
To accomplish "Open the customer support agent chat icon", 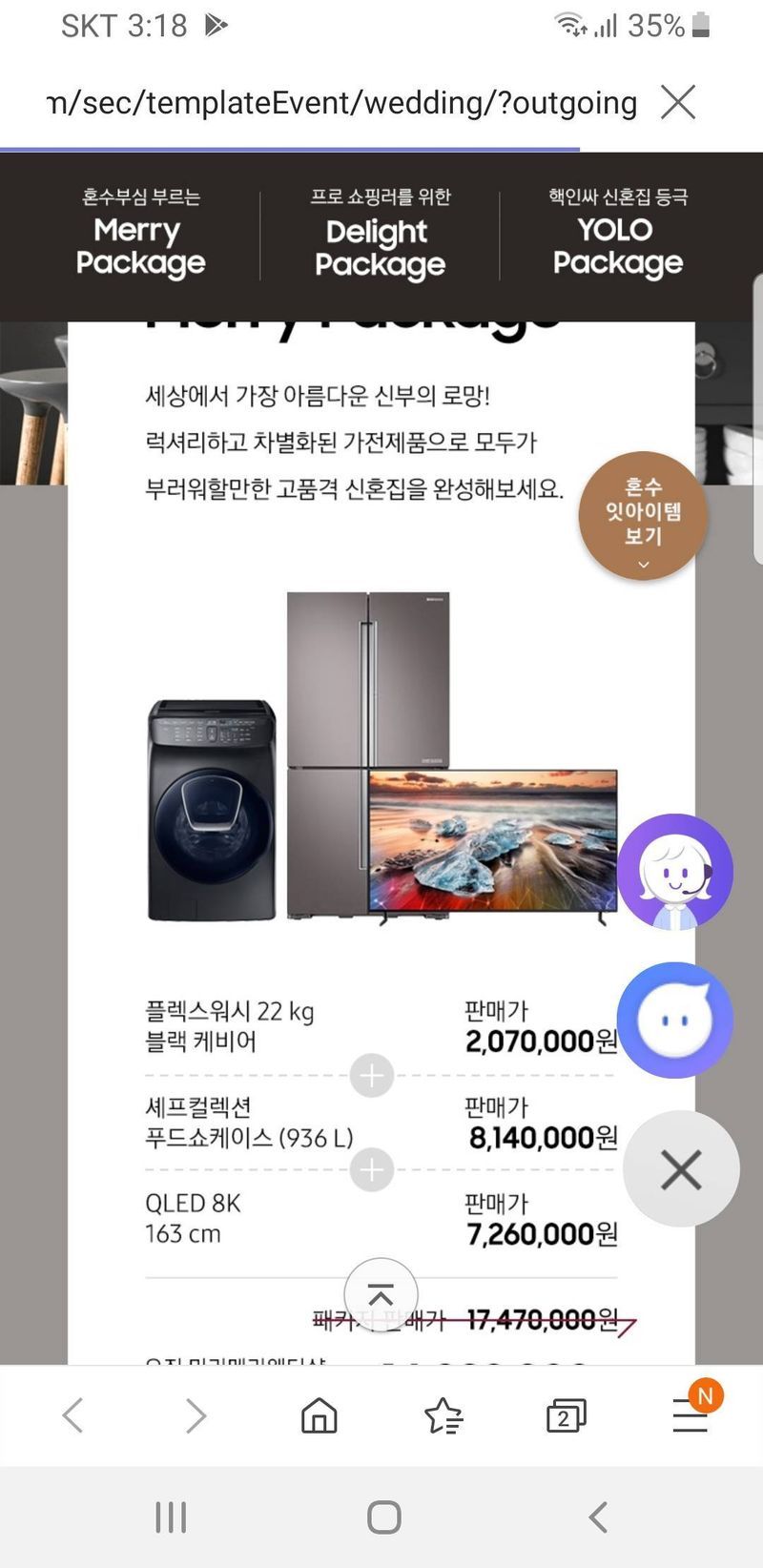I will pyautogui.click(x=675, y=872).
